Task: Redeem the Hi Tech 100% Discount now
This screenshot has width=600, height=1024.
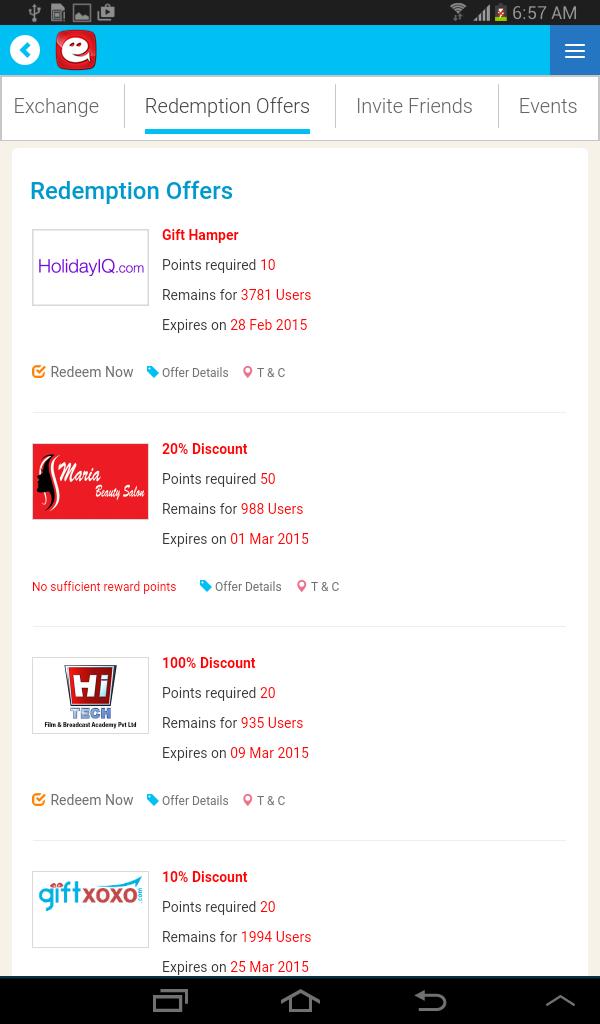Action: 83,800
